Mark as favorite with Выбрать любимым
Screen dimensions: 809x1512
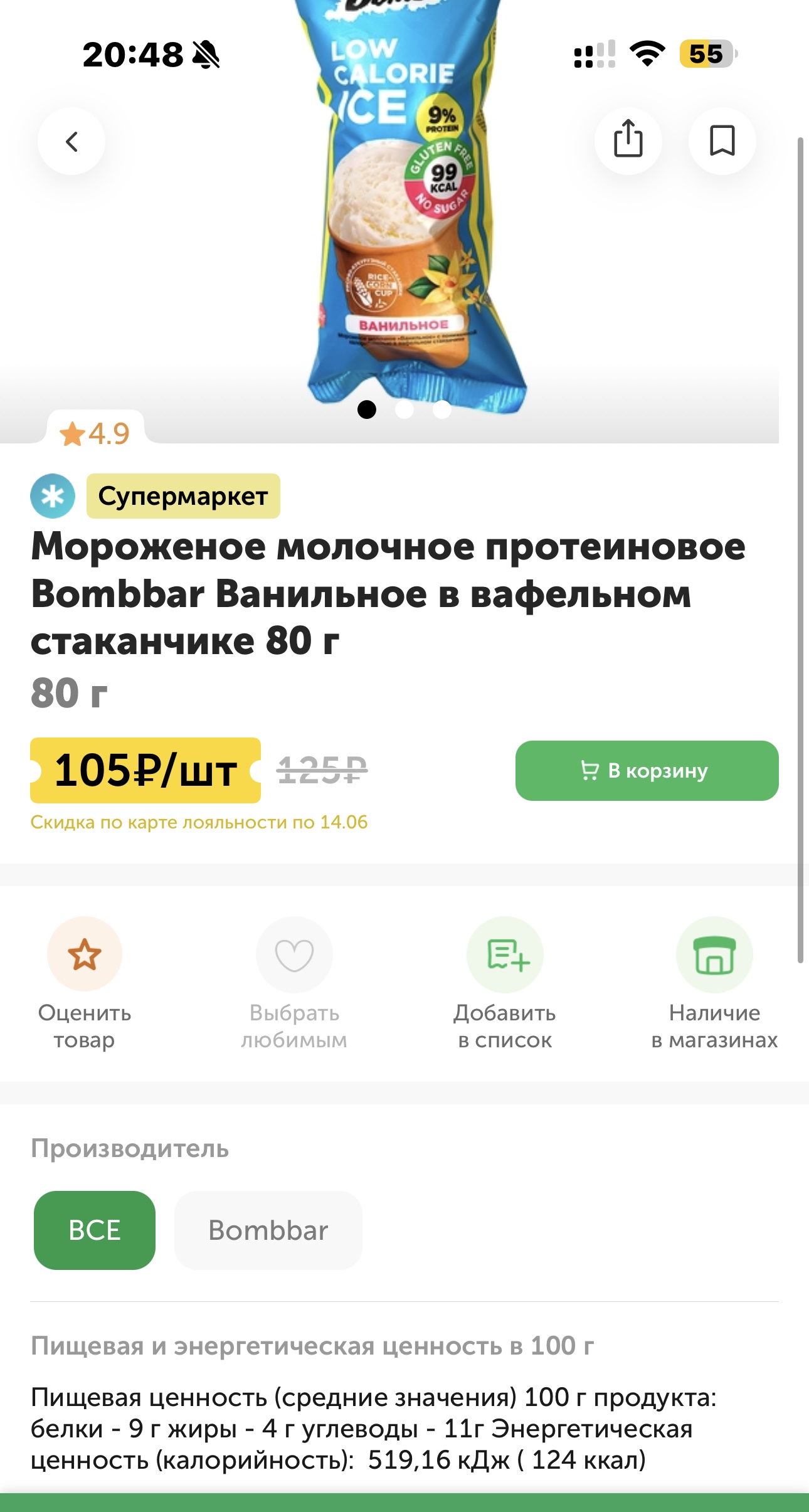[x=294, y=983]
